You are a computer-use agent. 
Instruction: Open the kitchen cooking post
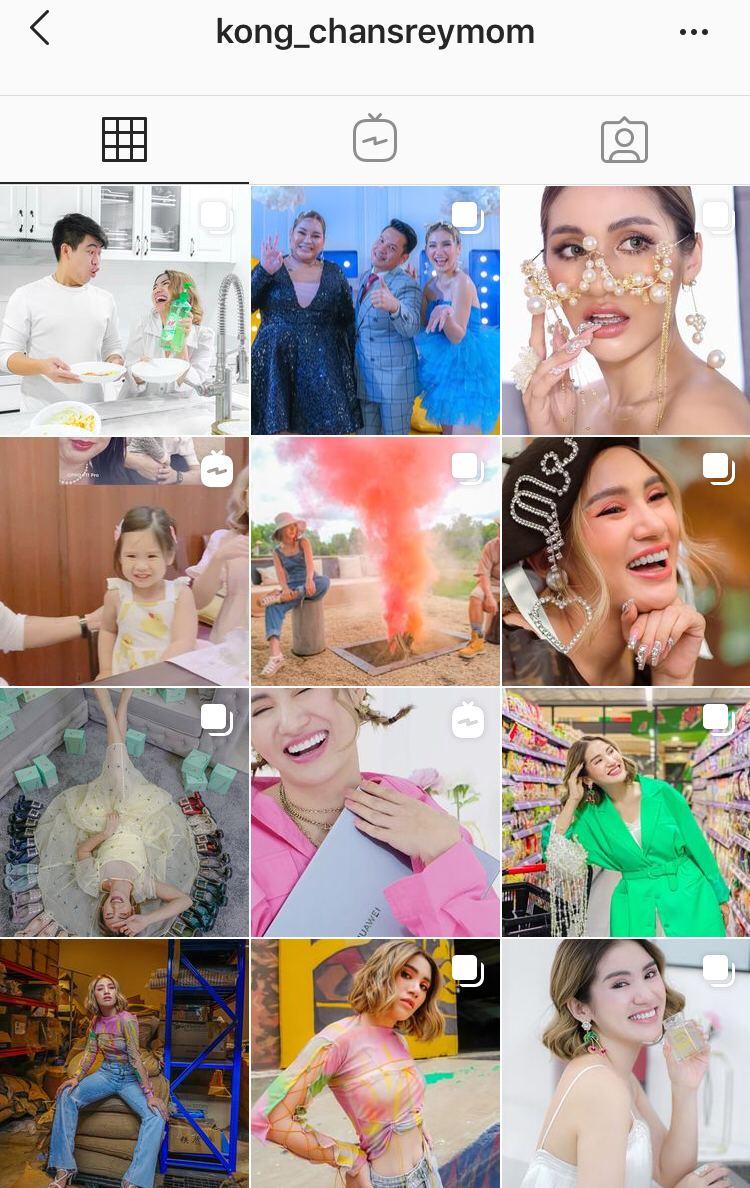point(124,310)
